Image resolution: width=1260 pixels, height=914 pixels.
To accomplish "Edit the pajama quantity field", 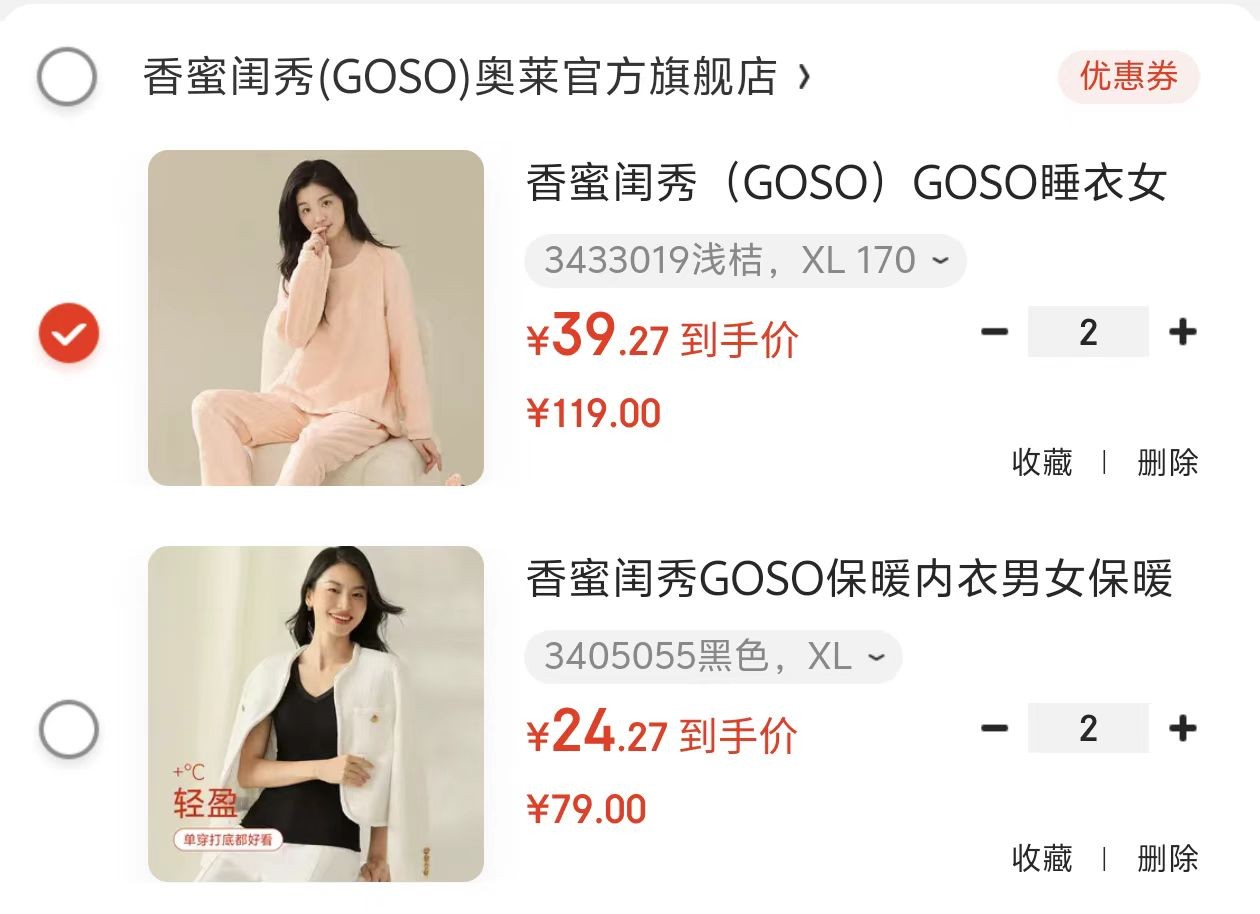I will (x=1088, y=332).
